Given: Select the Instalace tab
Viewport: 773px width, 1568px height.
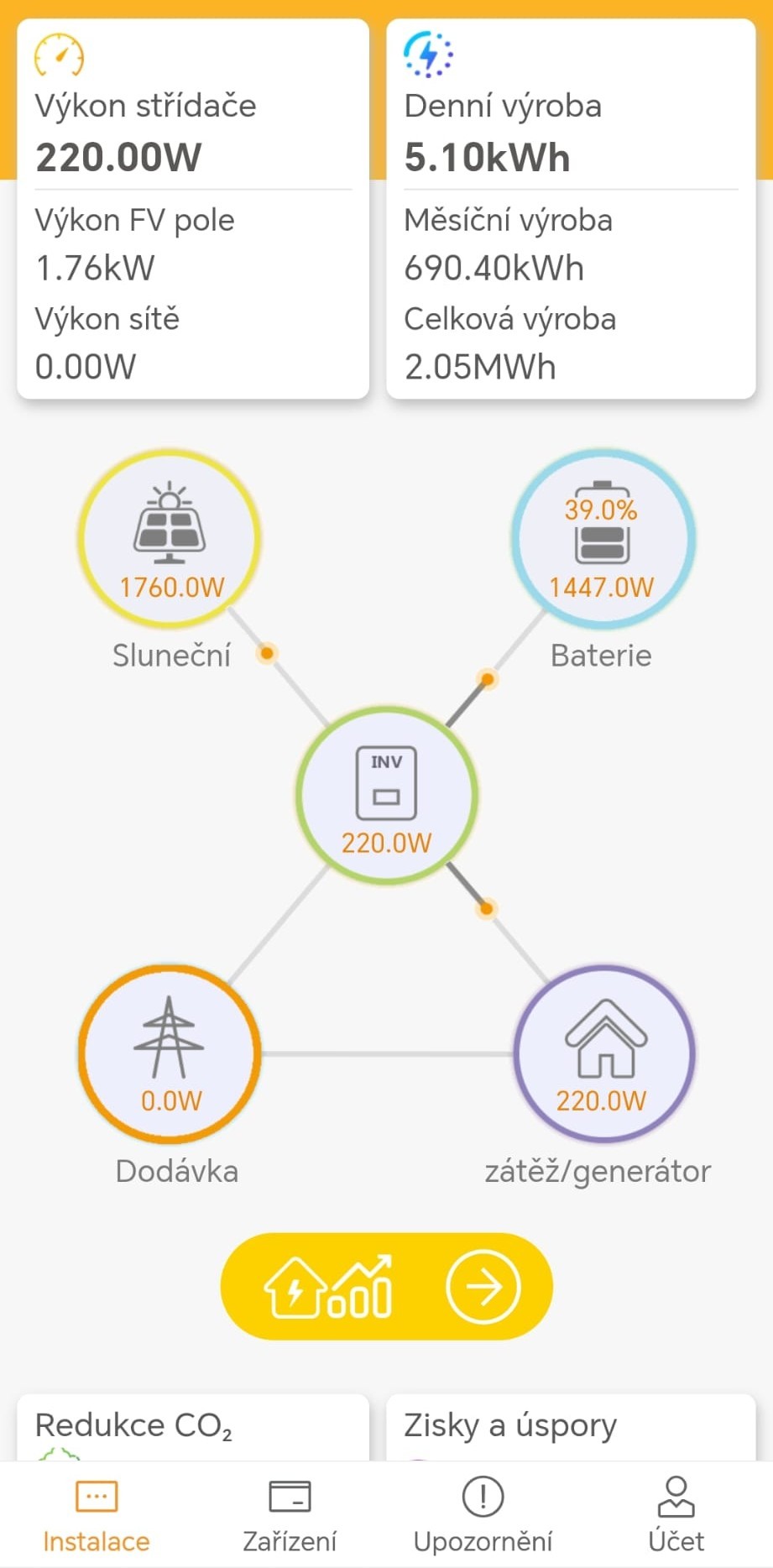Looking at the screenshot, I should (96, 1516).
